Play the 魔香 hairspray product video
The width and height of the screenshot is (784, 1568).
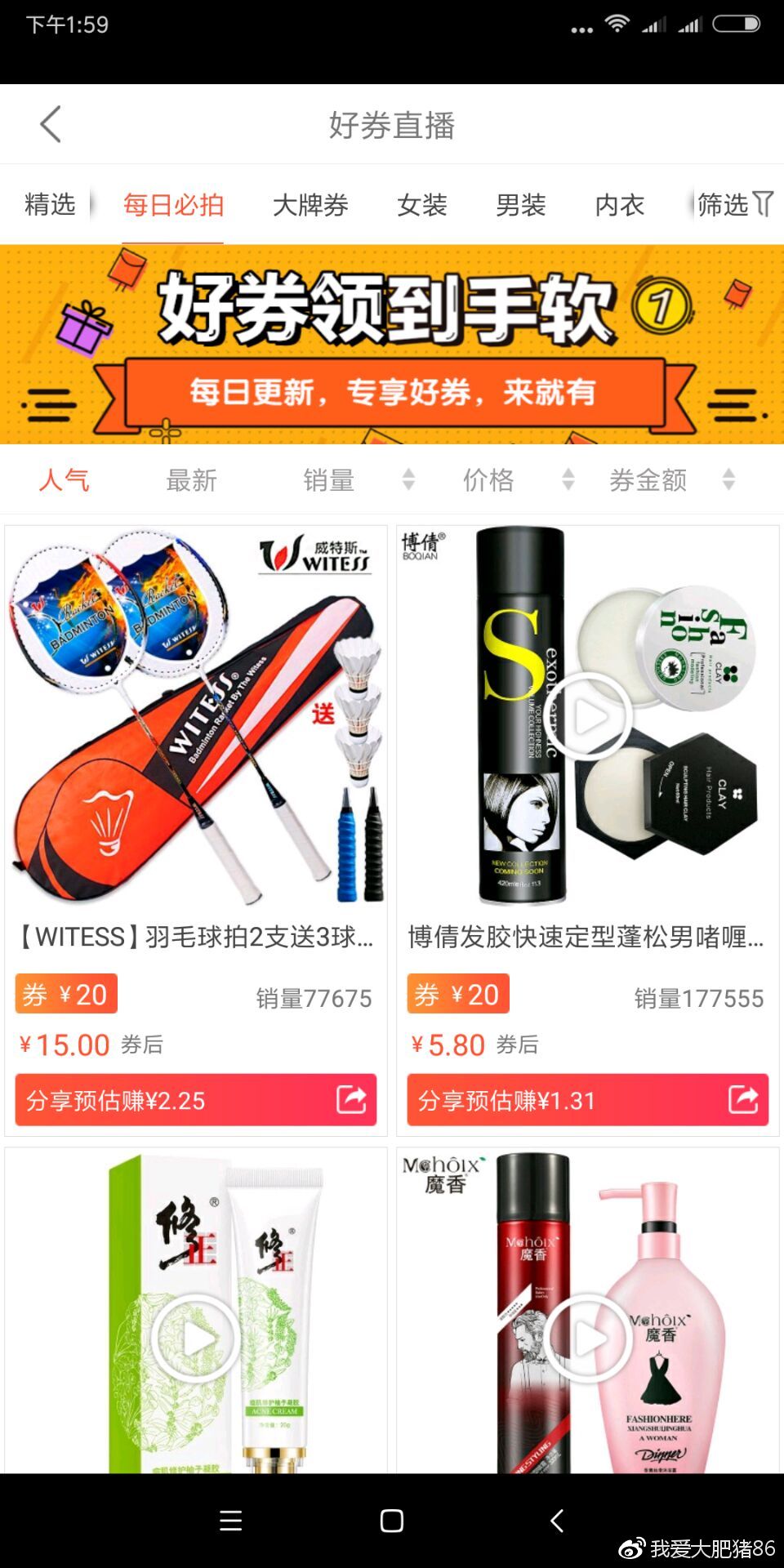pyautogui.click(x=586, y=1338)
